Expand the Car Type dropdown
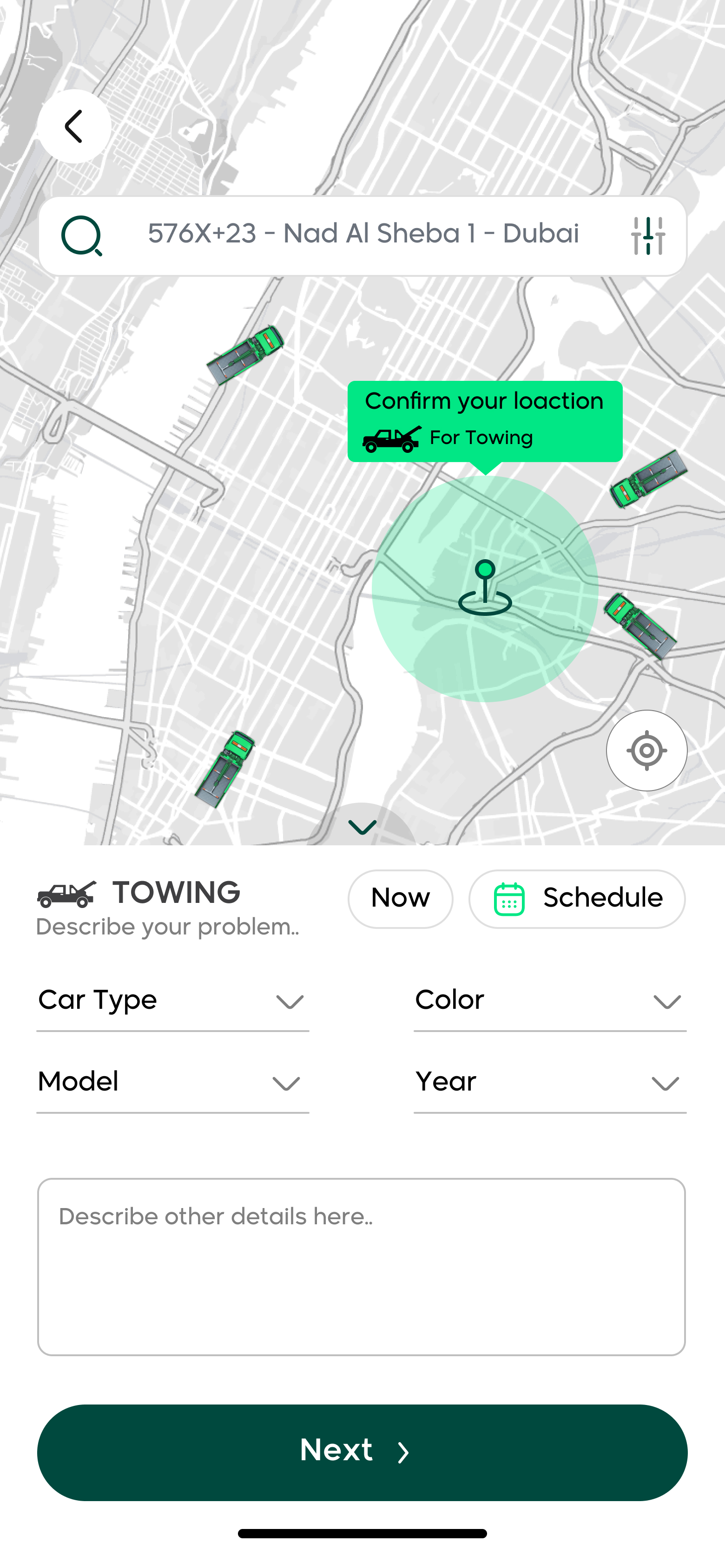This screenshot has height=1568, width=725. tap(172, 1001)
